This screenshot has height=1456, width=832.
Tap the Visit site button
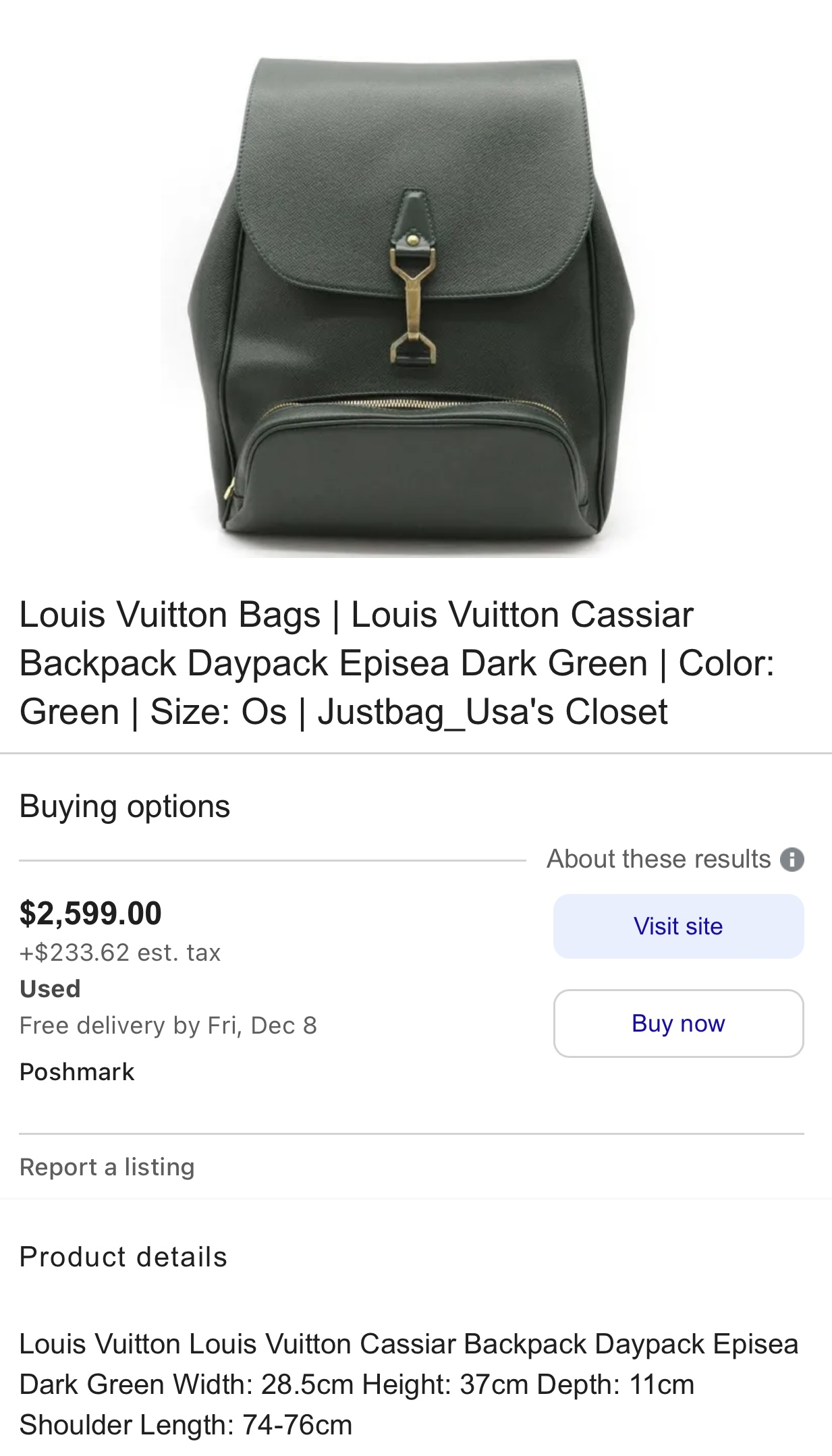tap(678, 926)
